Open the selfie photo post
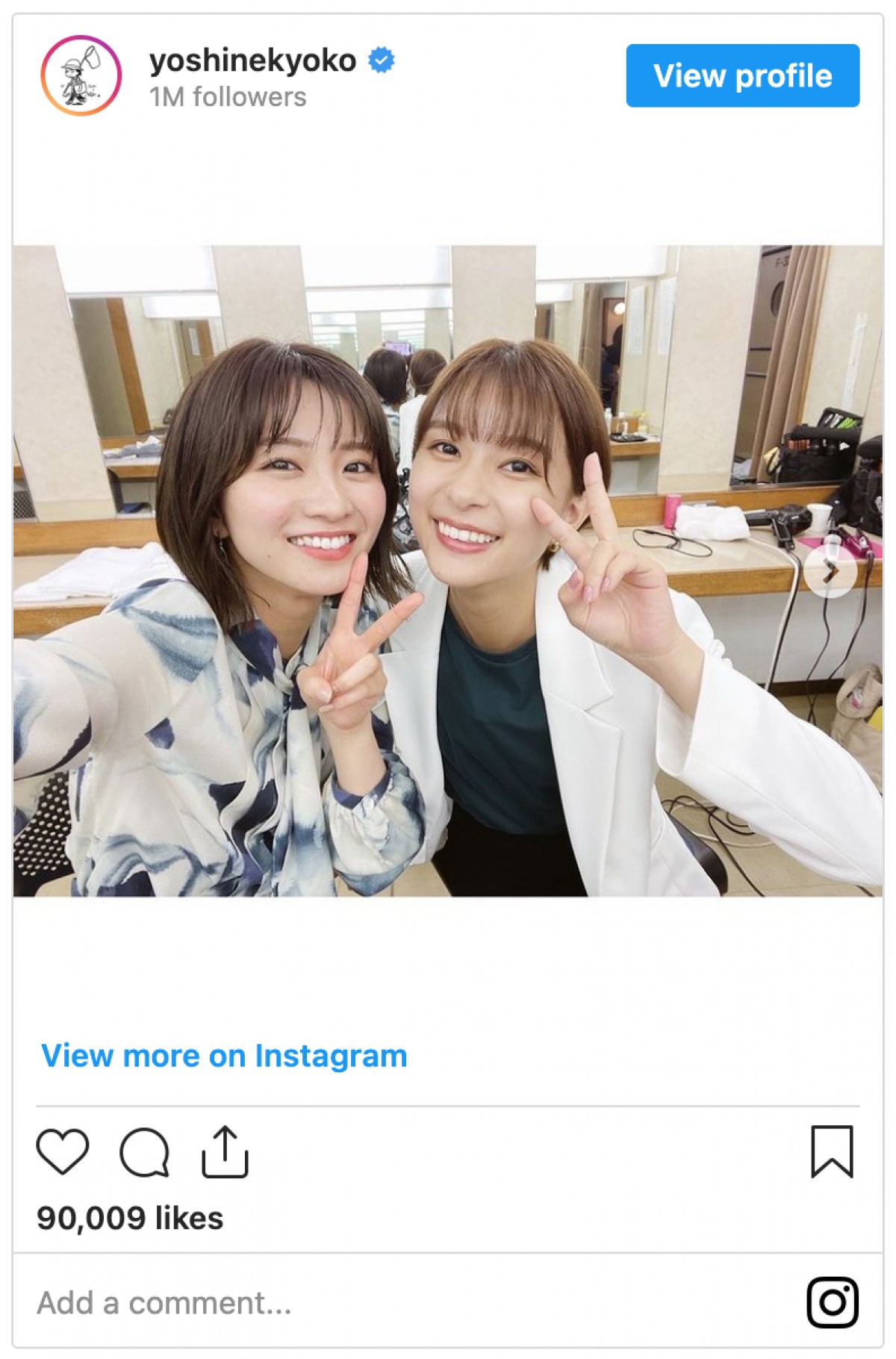 coord(448,570)
